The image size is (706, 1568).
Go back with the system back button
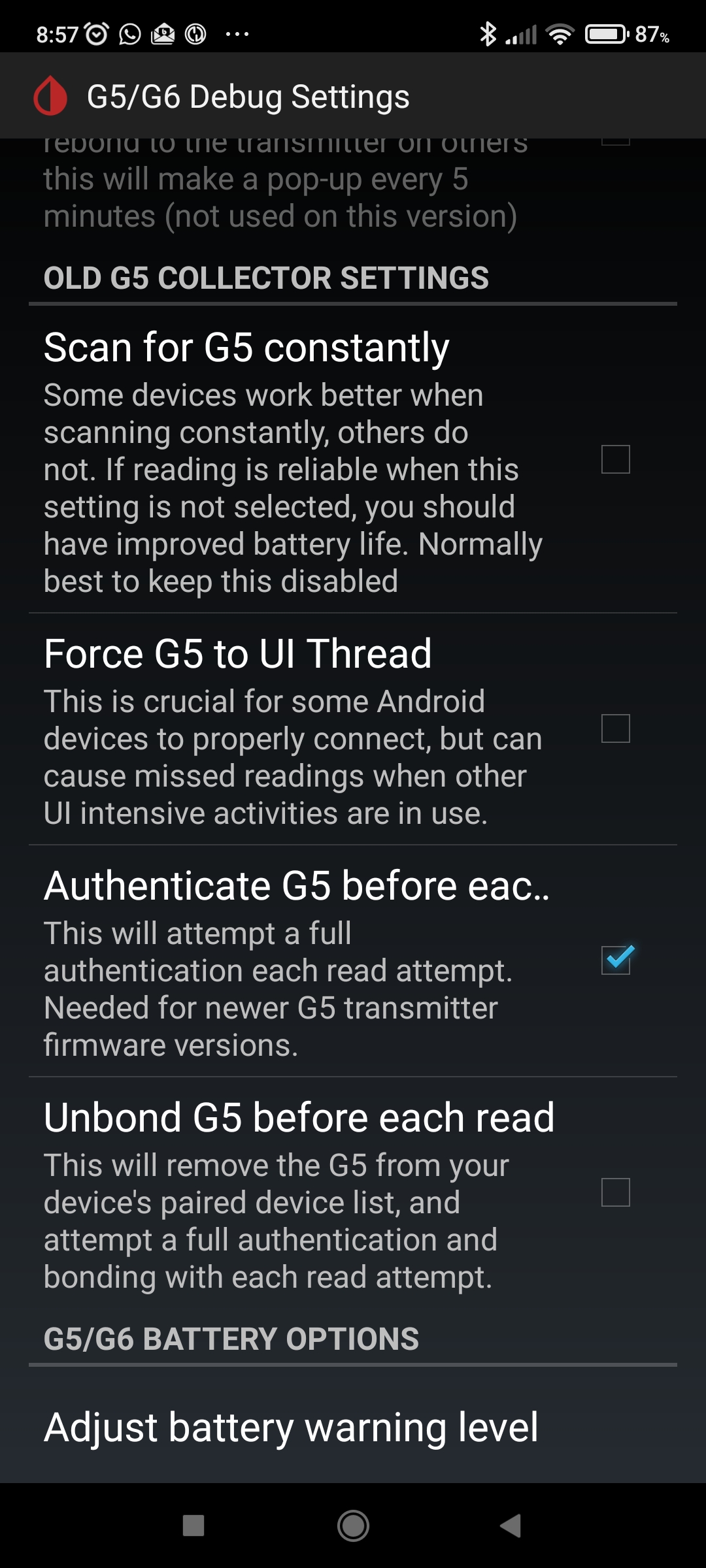point(511,1526)
